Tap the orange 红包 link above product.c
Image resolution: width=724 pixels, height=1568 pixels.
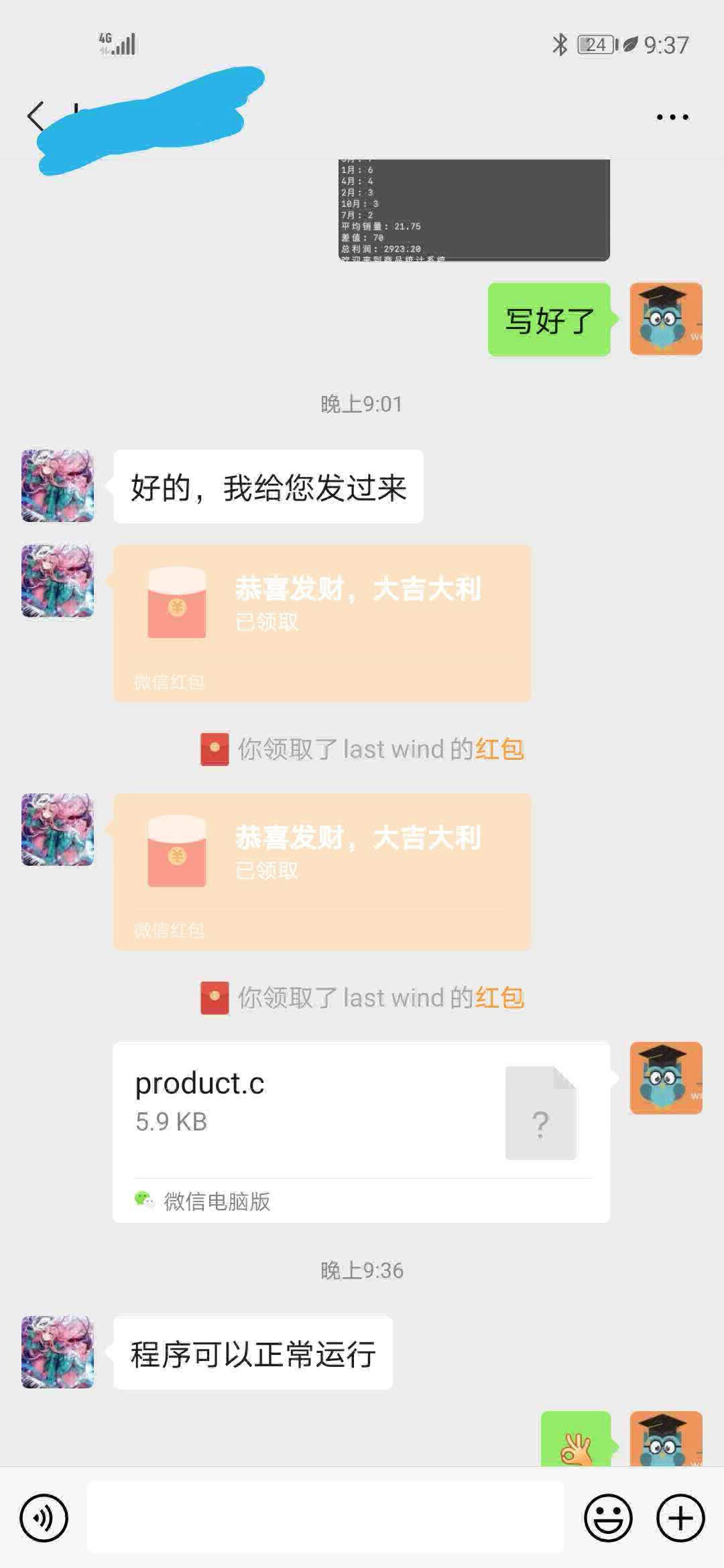pyautogui.click(x=499, y=998)
